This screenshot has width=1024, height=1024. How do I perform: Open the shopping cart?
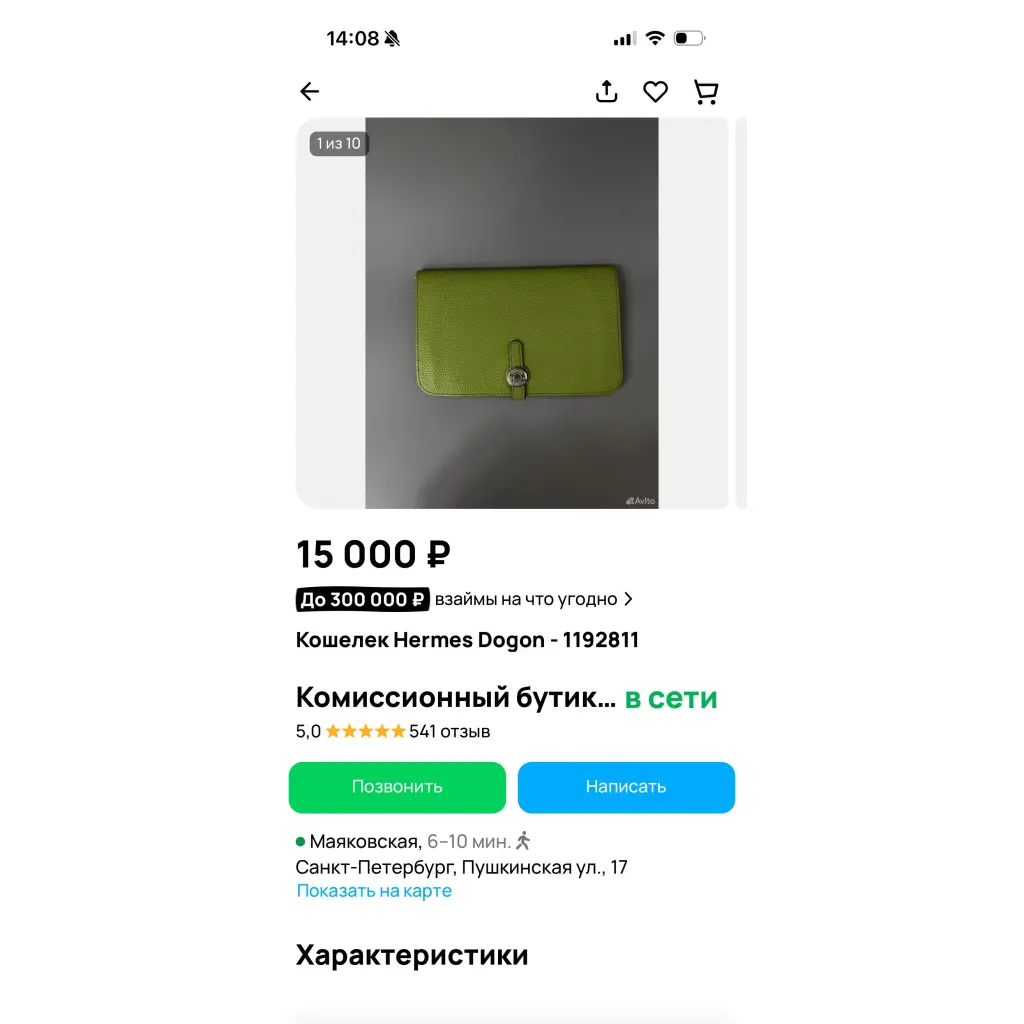(x=705, y=92)
